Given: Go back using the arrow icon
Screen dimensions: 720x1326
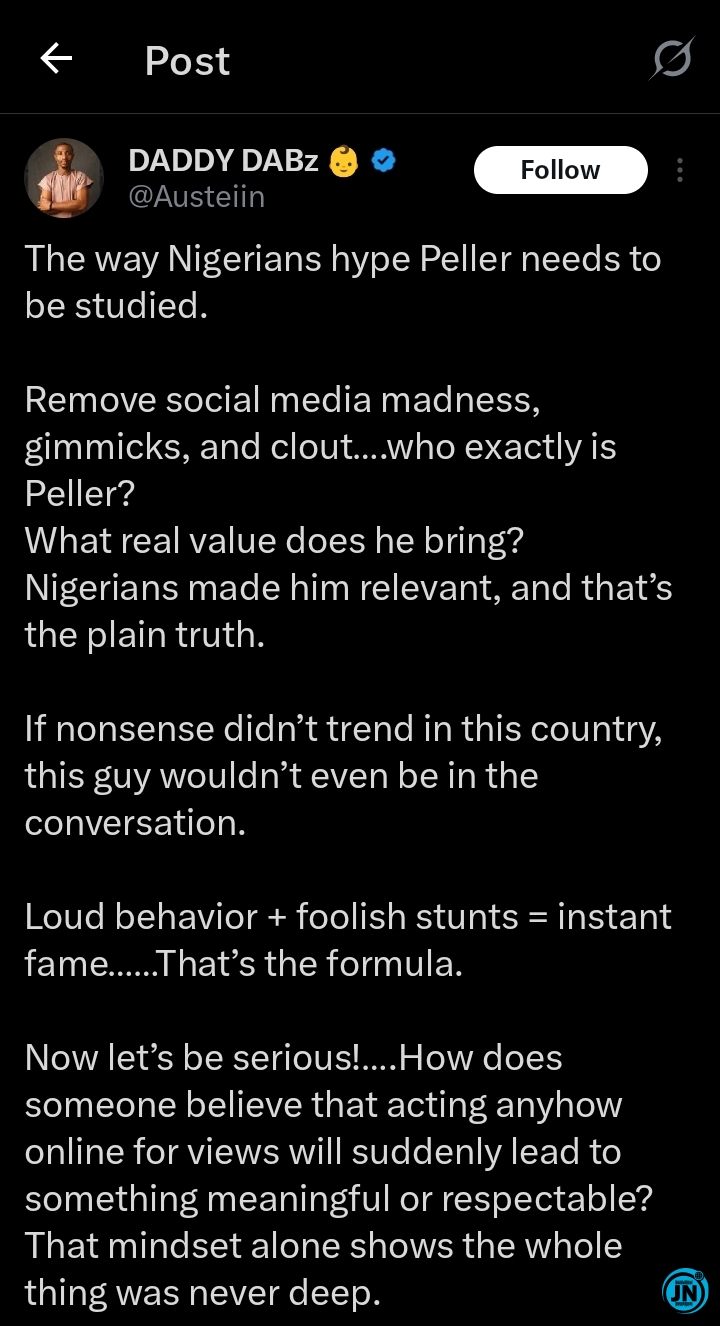Looking at the screenshot, I should [56, 60].
